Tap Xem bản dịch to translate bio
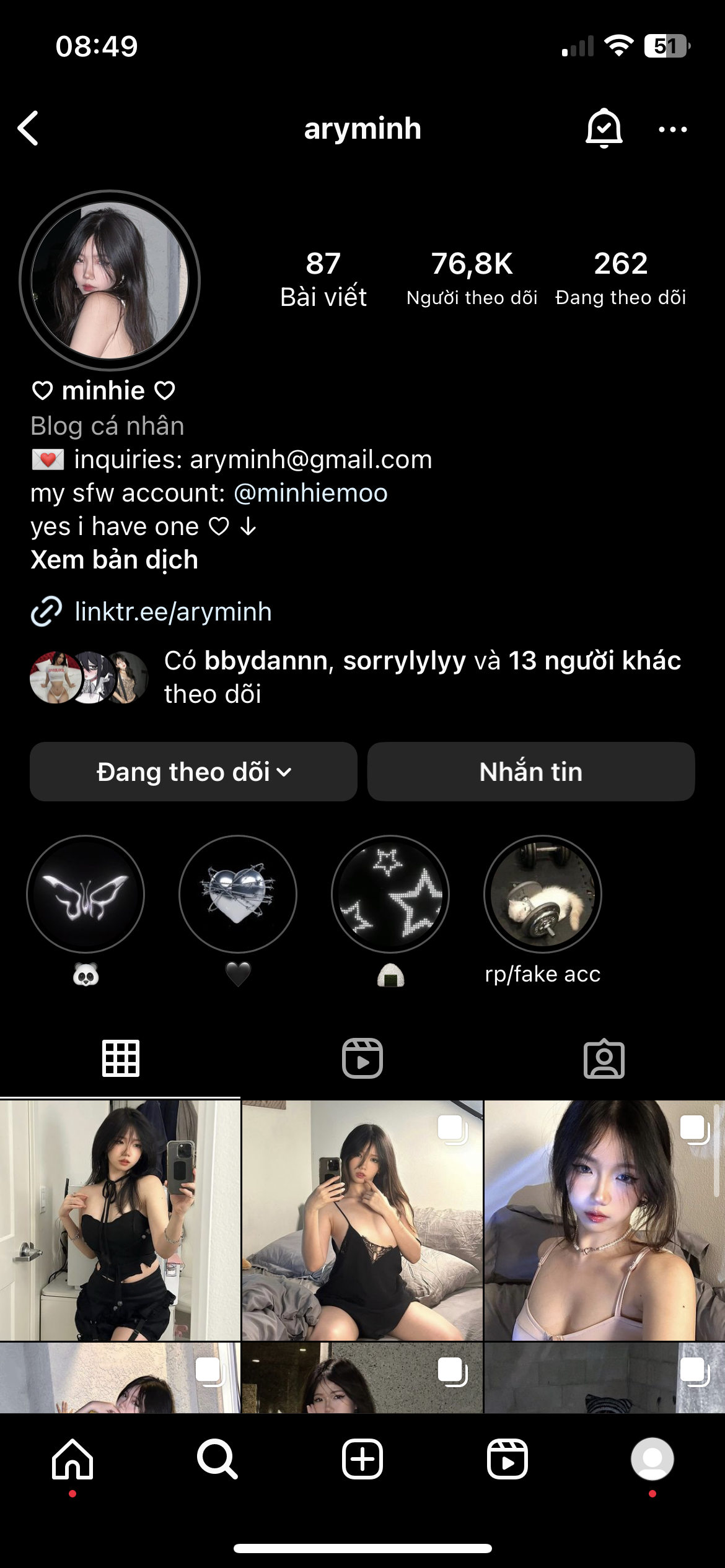Screen dimensions: 725x1568 (115, 560)
